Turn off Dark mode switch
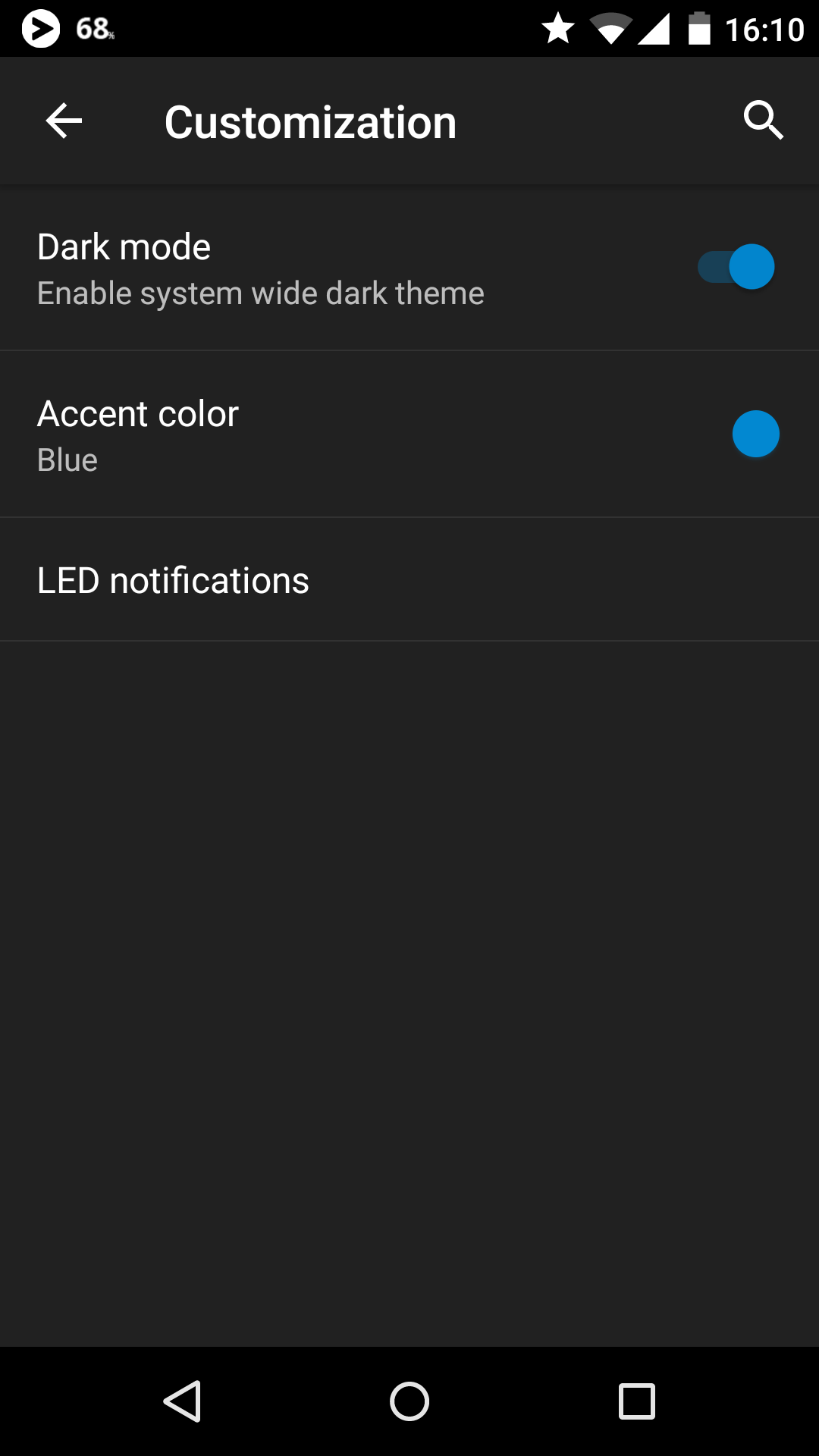The height and width of the screenshot is (1456, 819). (x=736, y=267)
